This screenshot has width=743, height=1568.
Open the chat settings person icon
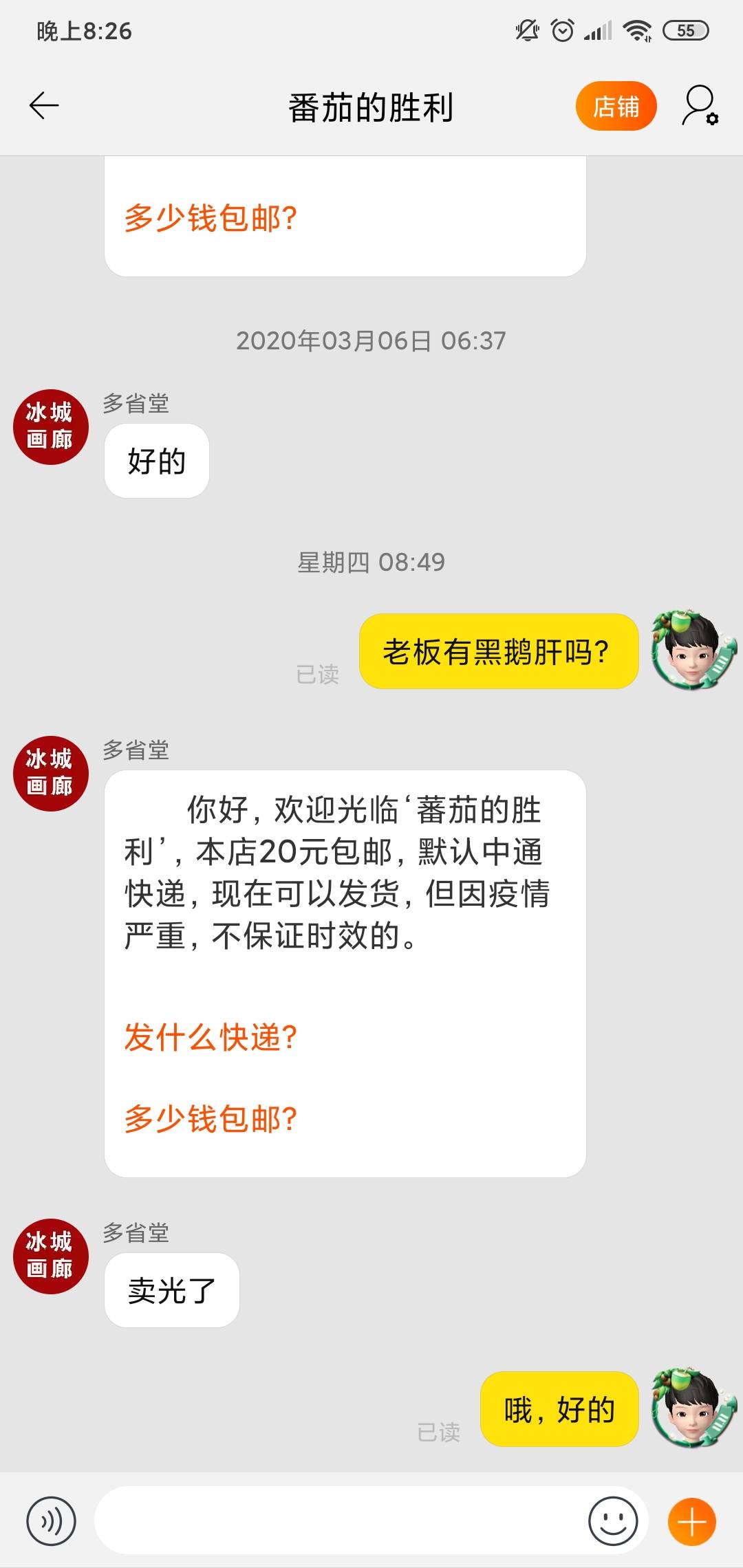pyautogui.click(x=700, y=106)
